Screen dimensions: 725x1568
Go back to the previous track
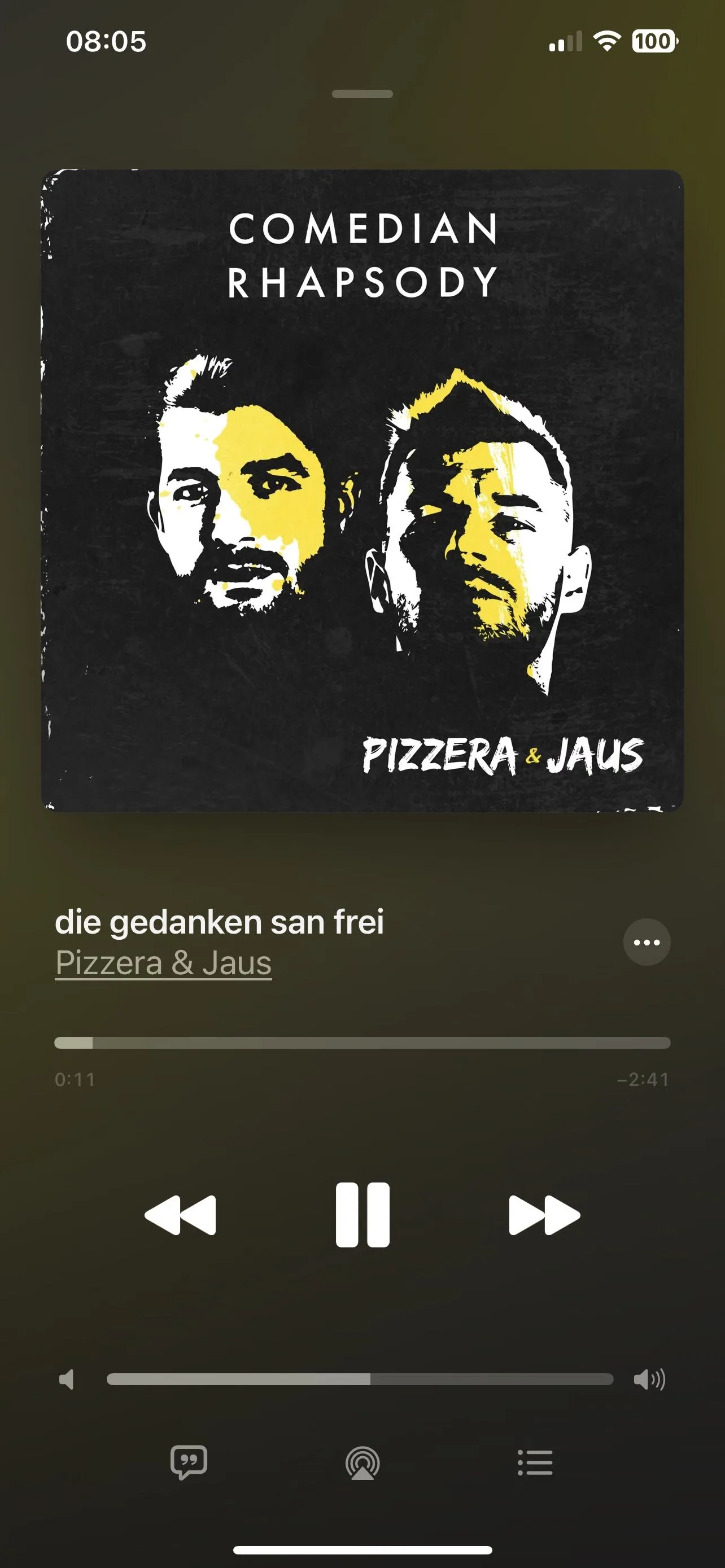click(180, 1215)
